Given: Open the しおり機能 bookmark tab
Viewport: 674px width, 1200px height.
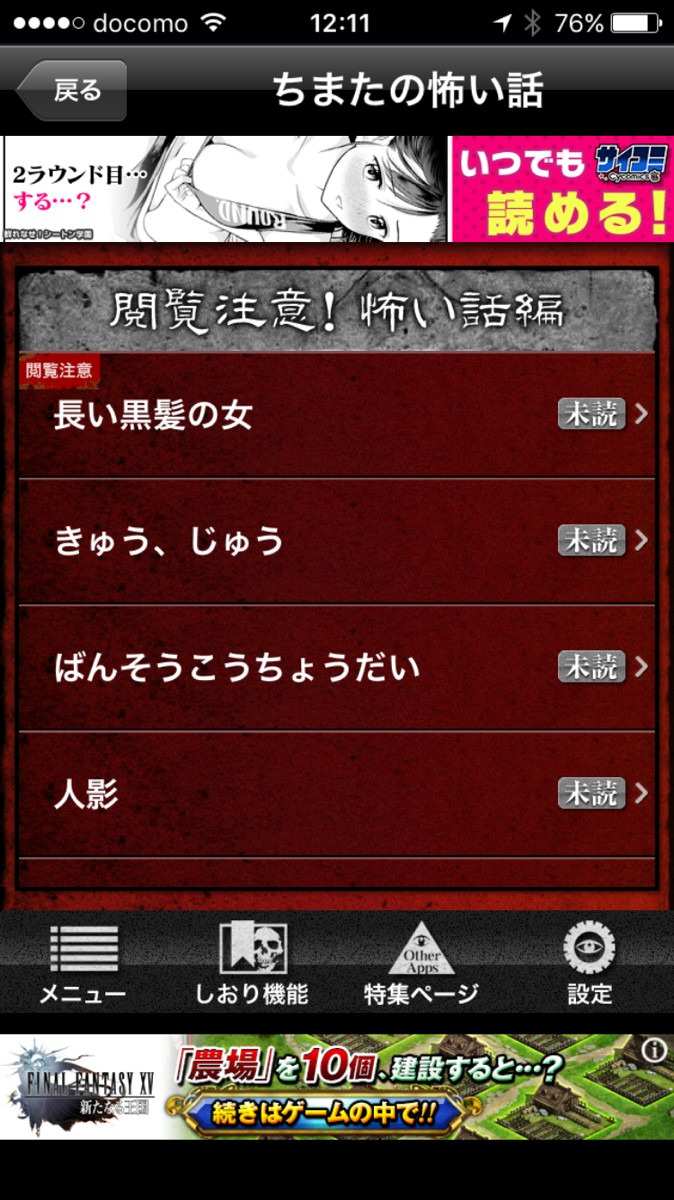Looking at the screenshot, I should pos(252,964).
